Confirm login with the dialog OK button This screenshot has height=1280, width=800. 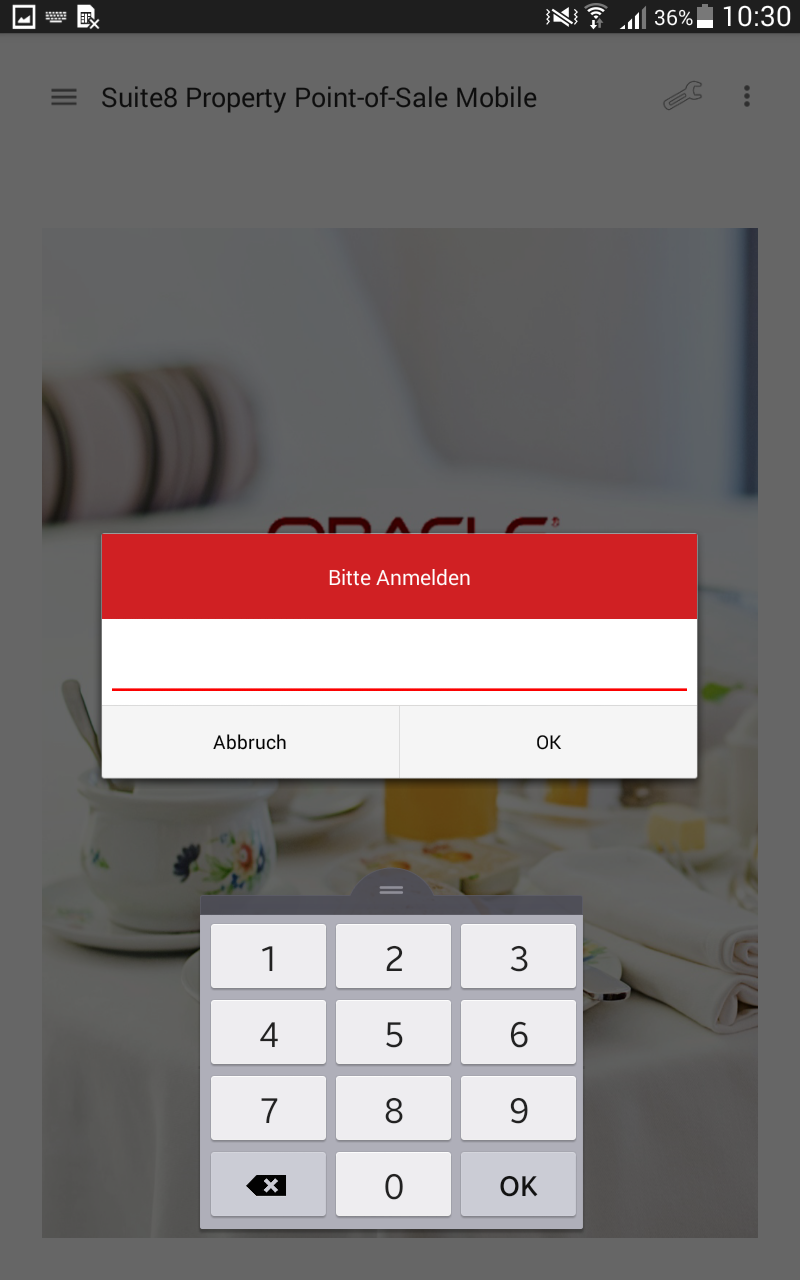(x=548, y=742)
